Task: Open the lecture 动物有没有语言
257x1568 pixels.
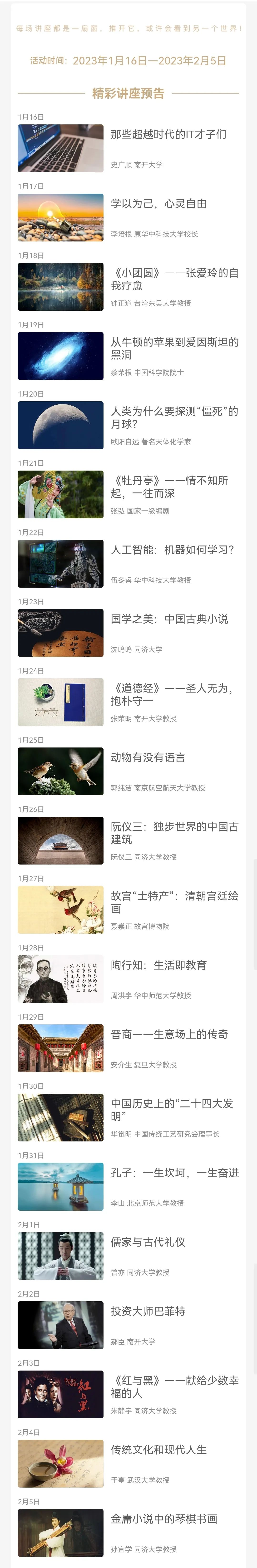Action: [x=148, y=758]
